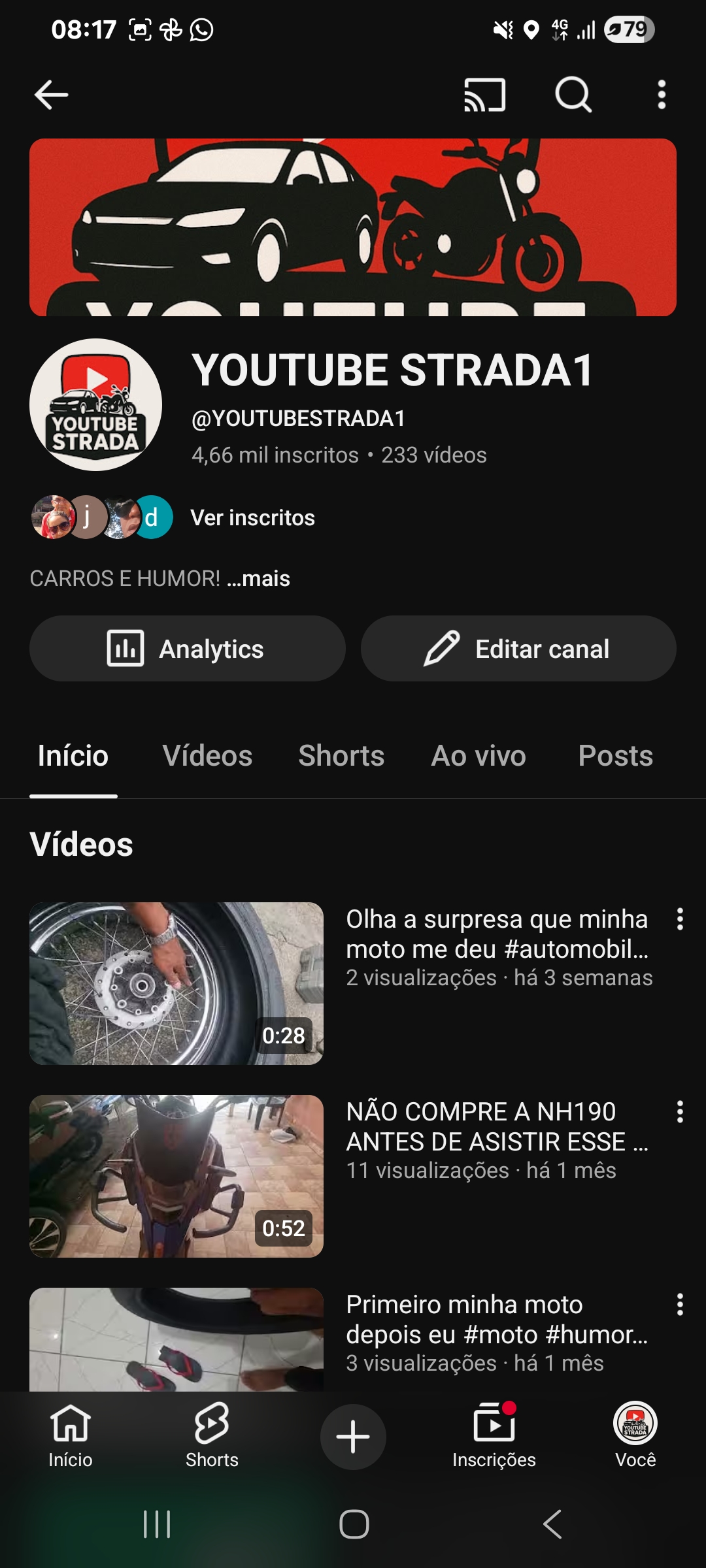The image size is (706, 1568).
Task: Go back using the top arrow
Action: click(51, 95)
